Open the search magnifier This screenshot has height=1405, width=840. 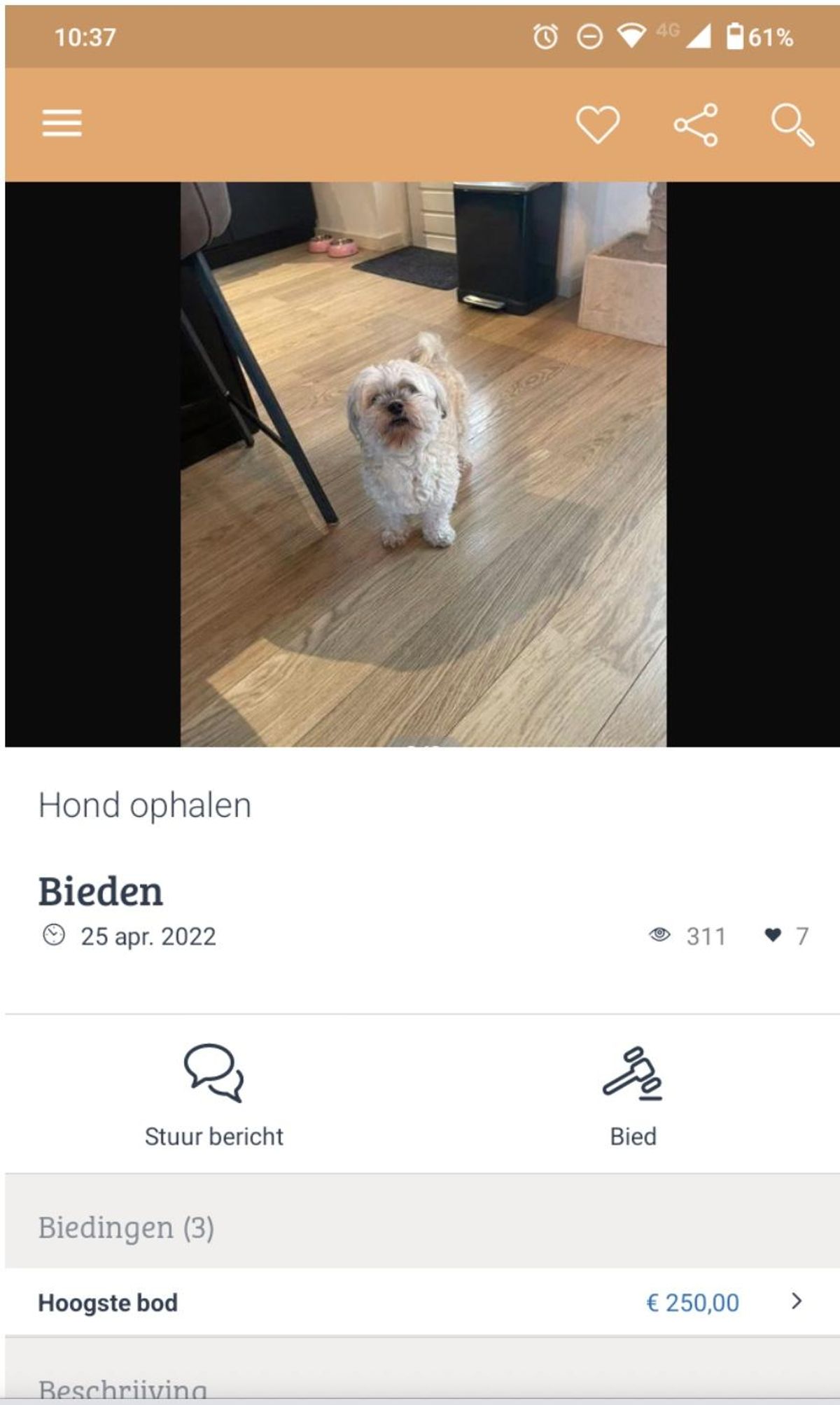pos(792,125)
